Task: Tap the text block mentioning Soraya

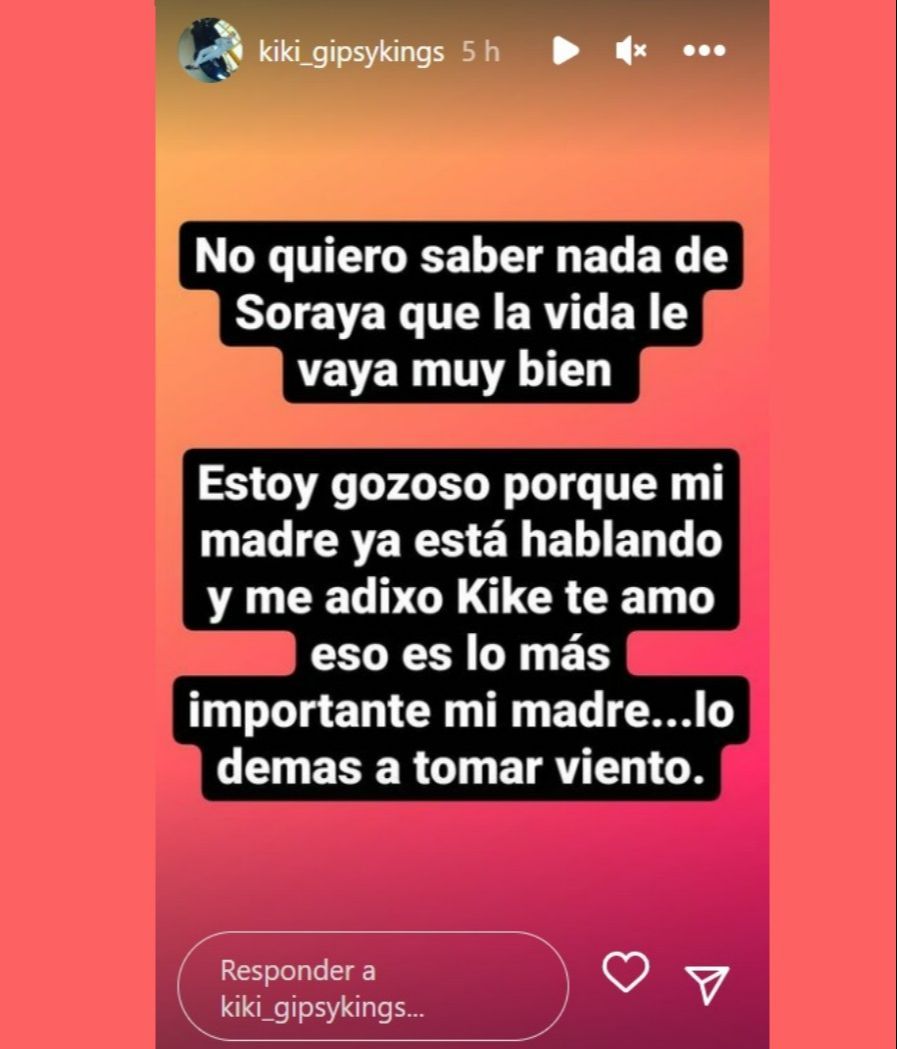Action: 458,310
